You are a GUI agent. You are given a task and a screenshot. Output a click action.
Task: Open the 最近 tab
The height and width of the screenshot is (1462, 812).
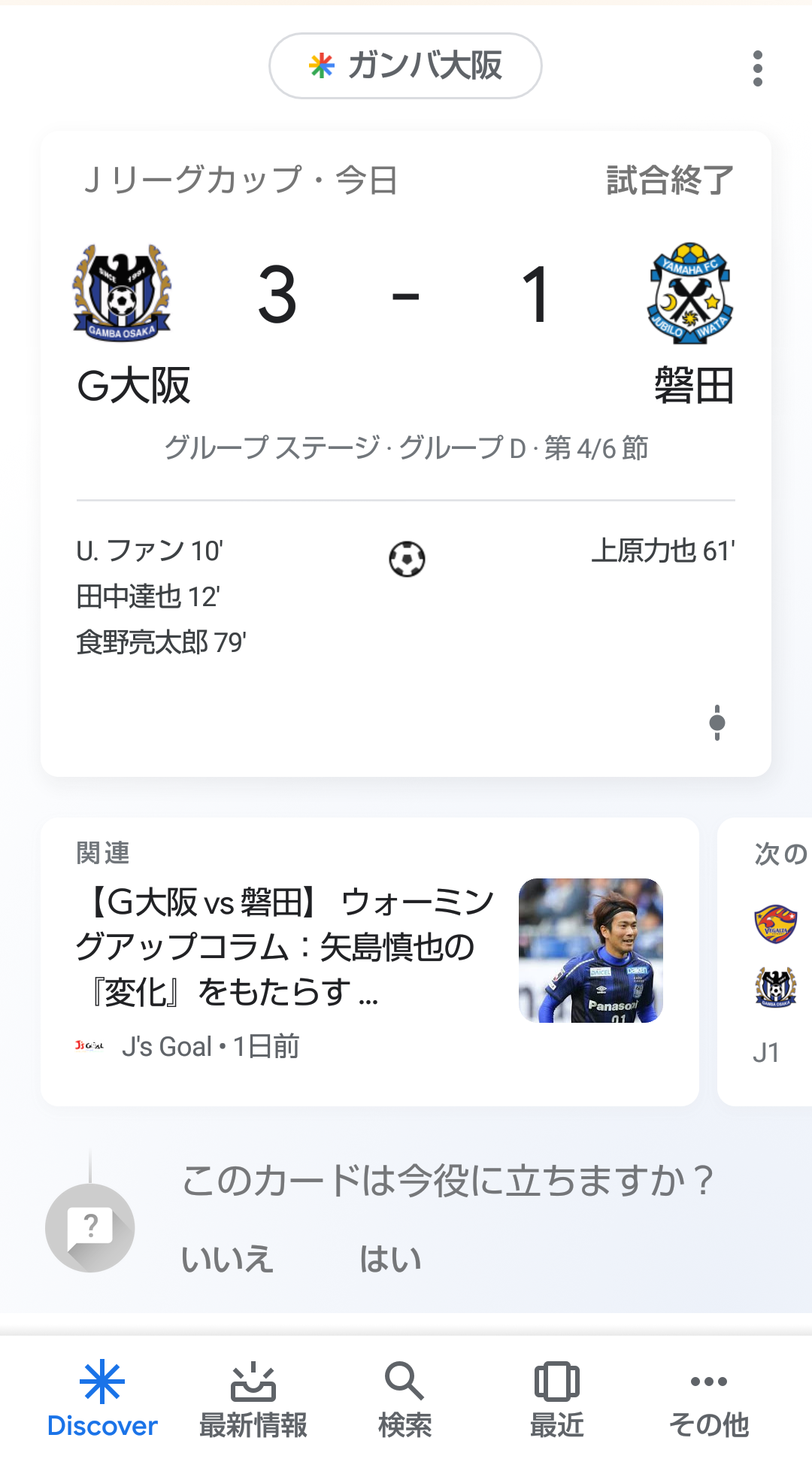556,1399
